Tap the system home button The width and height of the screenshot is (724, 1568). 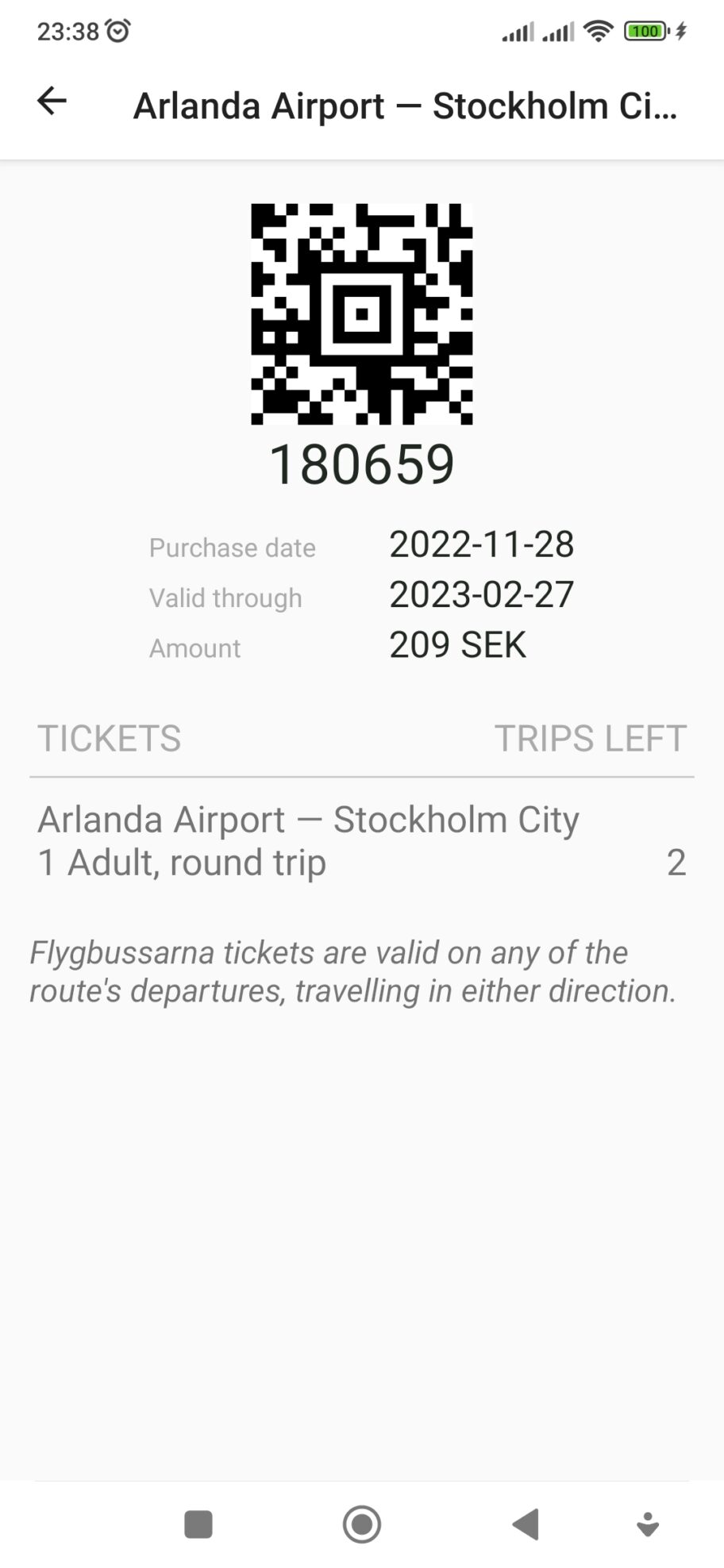362,1524
